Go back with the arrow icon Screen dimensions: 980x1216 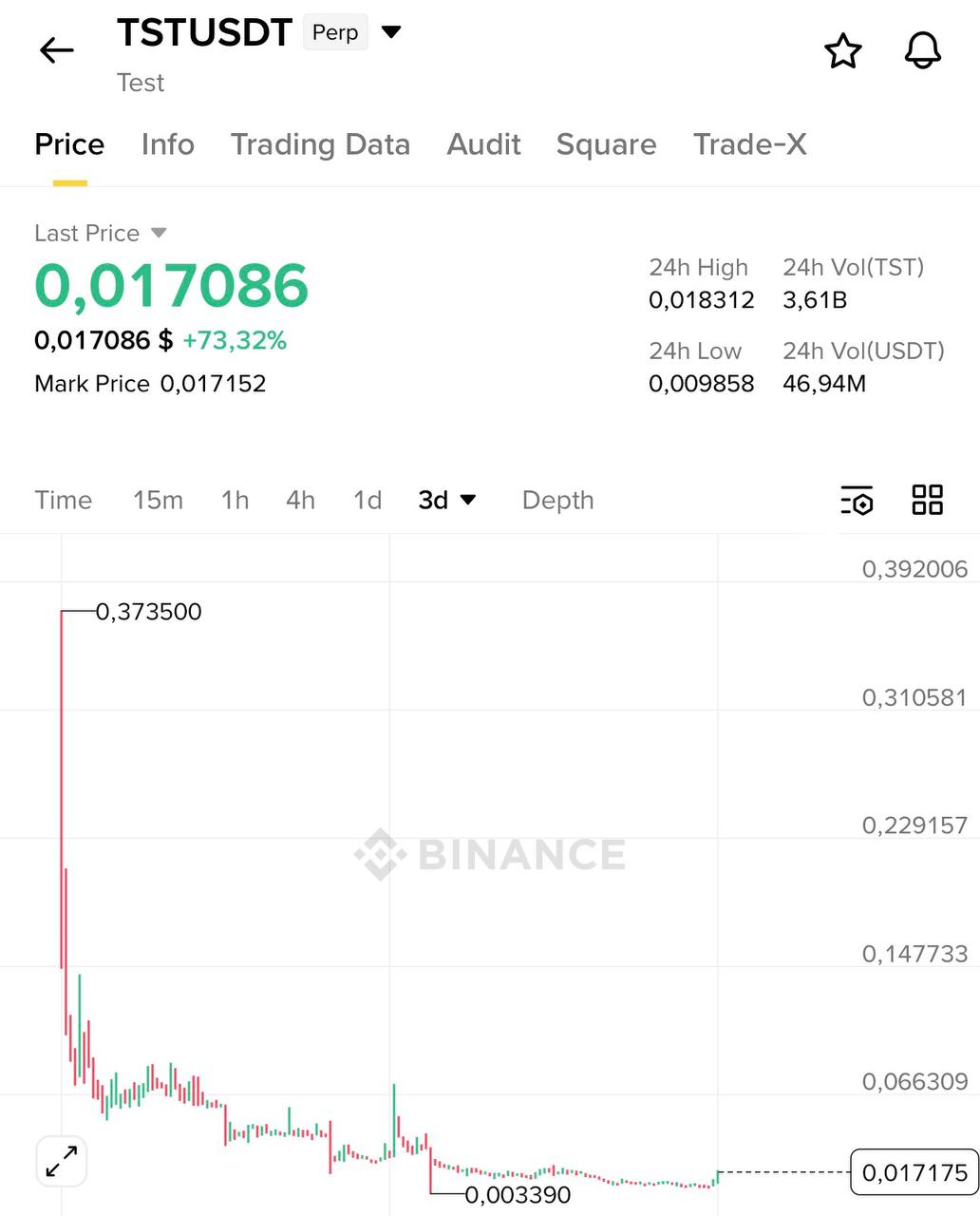[57, 50]
